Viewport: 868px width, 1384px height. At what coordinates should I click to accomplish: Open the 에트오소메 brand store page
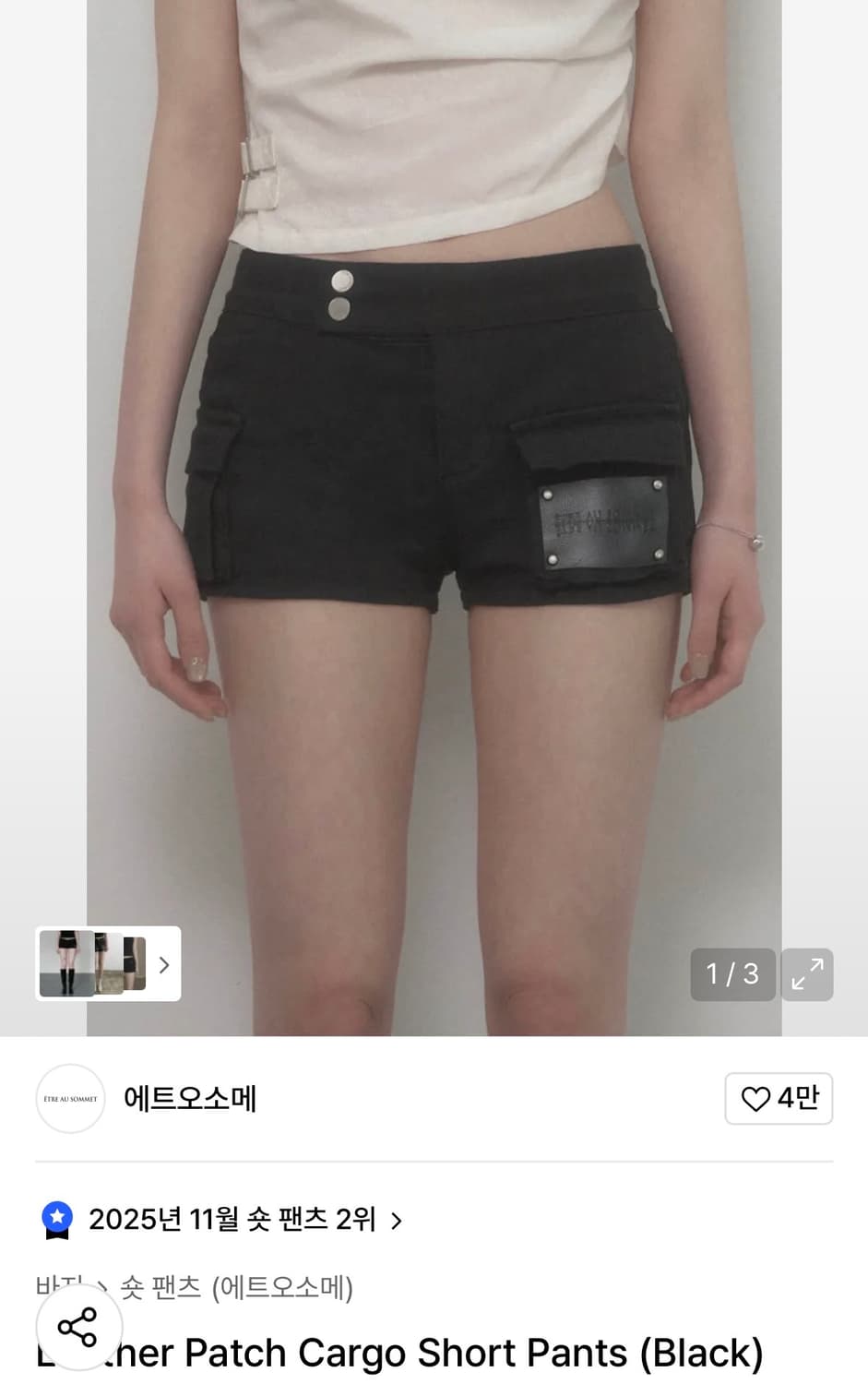191,1099
